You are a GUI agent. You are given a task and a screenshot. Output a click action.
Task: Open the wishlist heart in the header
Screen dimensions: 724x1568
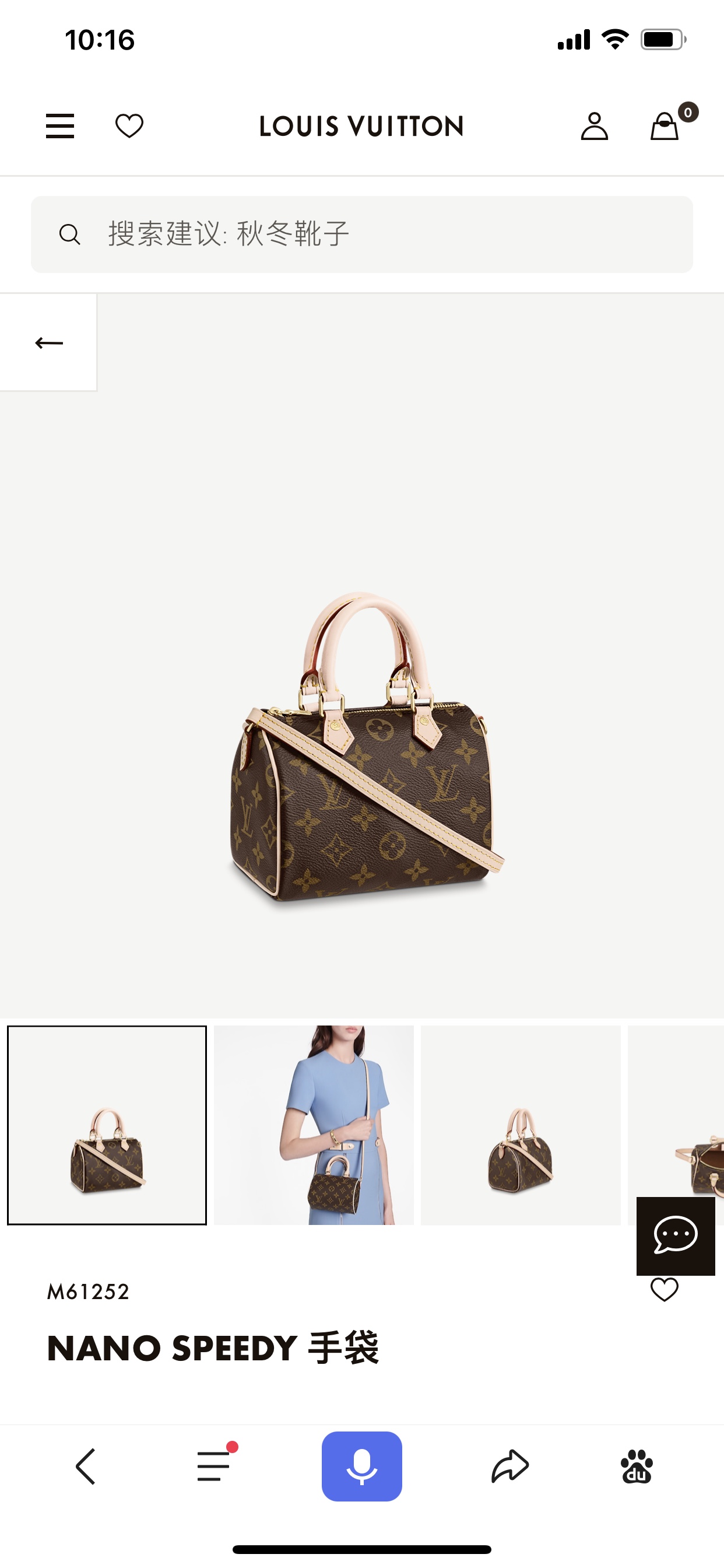click(x=129, y=126)
